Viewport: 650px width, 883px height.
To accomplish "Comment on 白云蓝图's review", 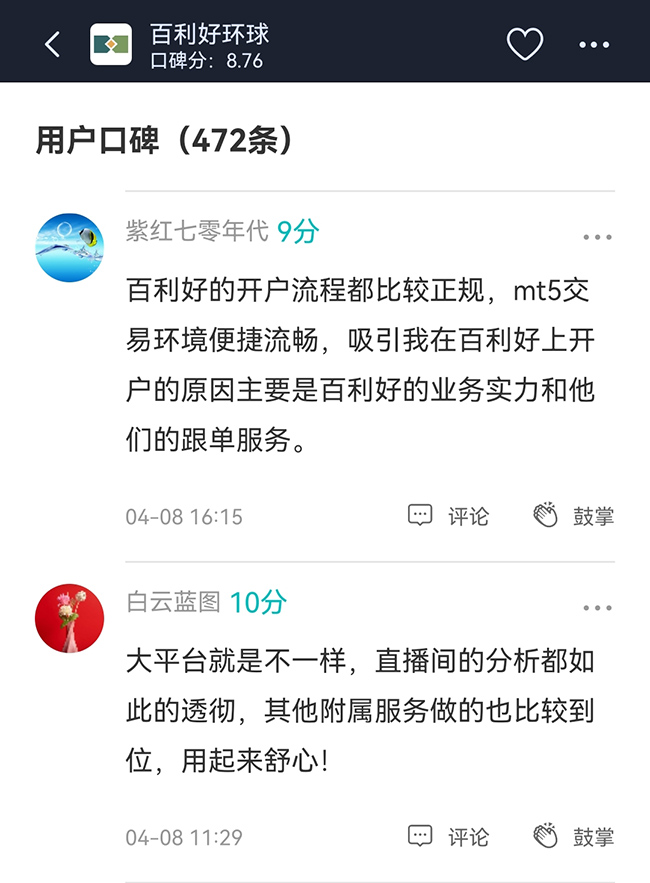I will pyautogui.click(x=449, y=836).
